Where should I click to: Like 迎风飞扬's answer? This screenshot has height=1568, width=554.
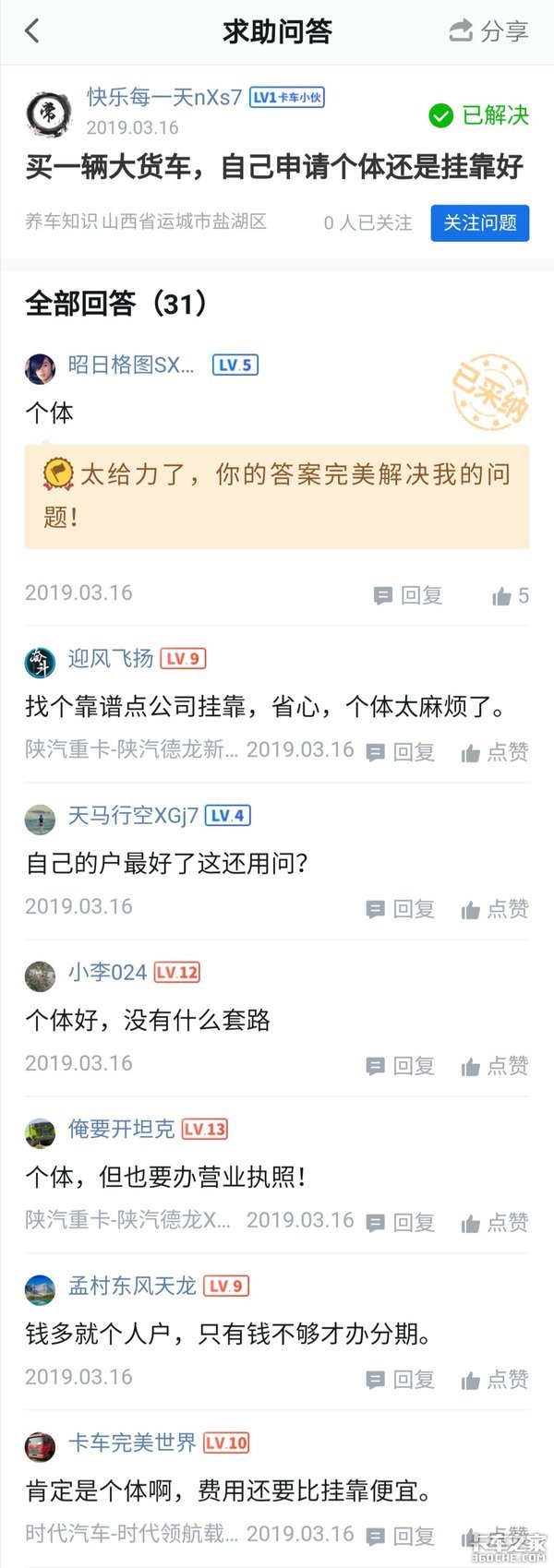coord(494,752)
